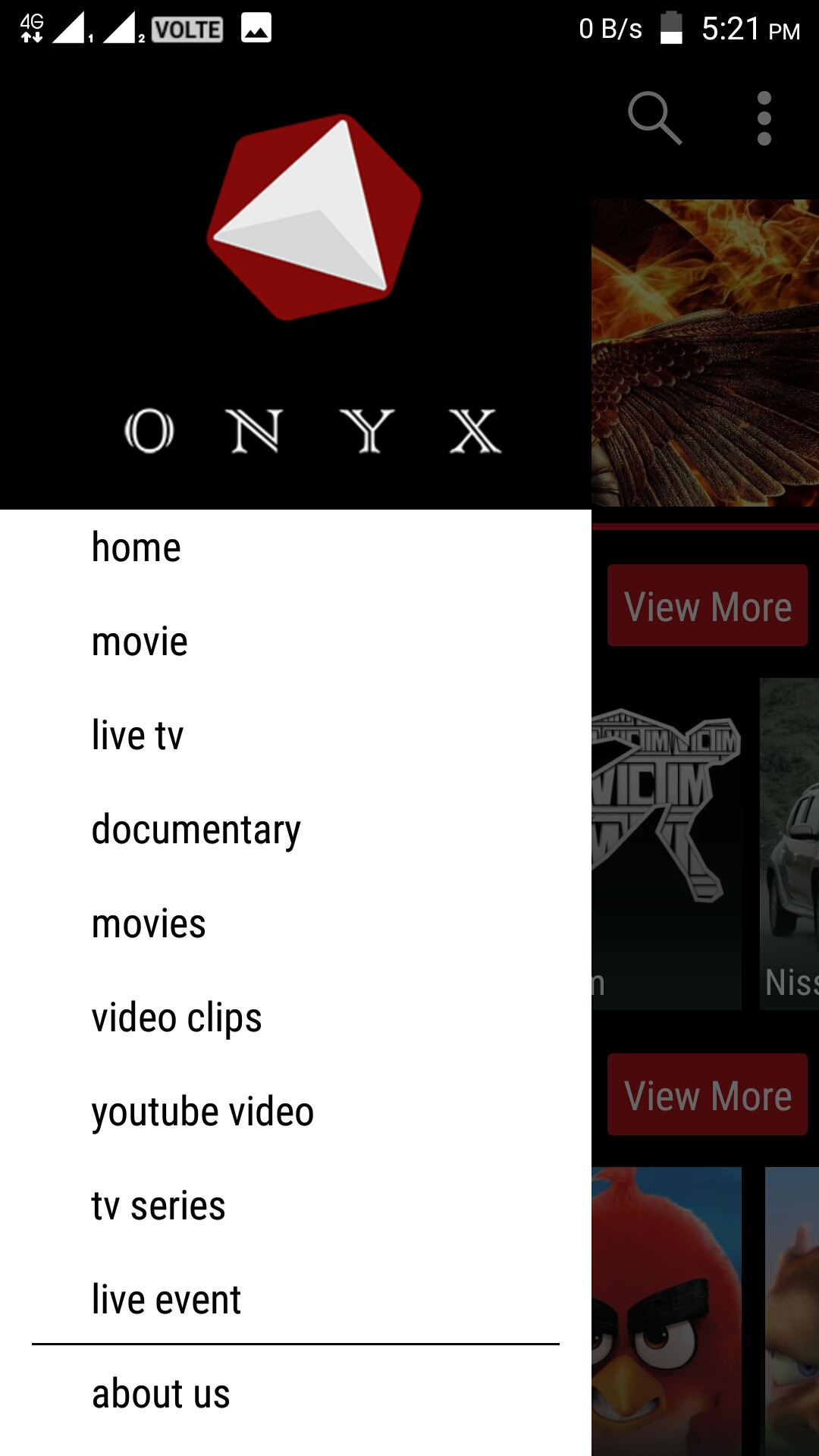Choose documentary from the menu
The image size is (819, 1456).
296,830
